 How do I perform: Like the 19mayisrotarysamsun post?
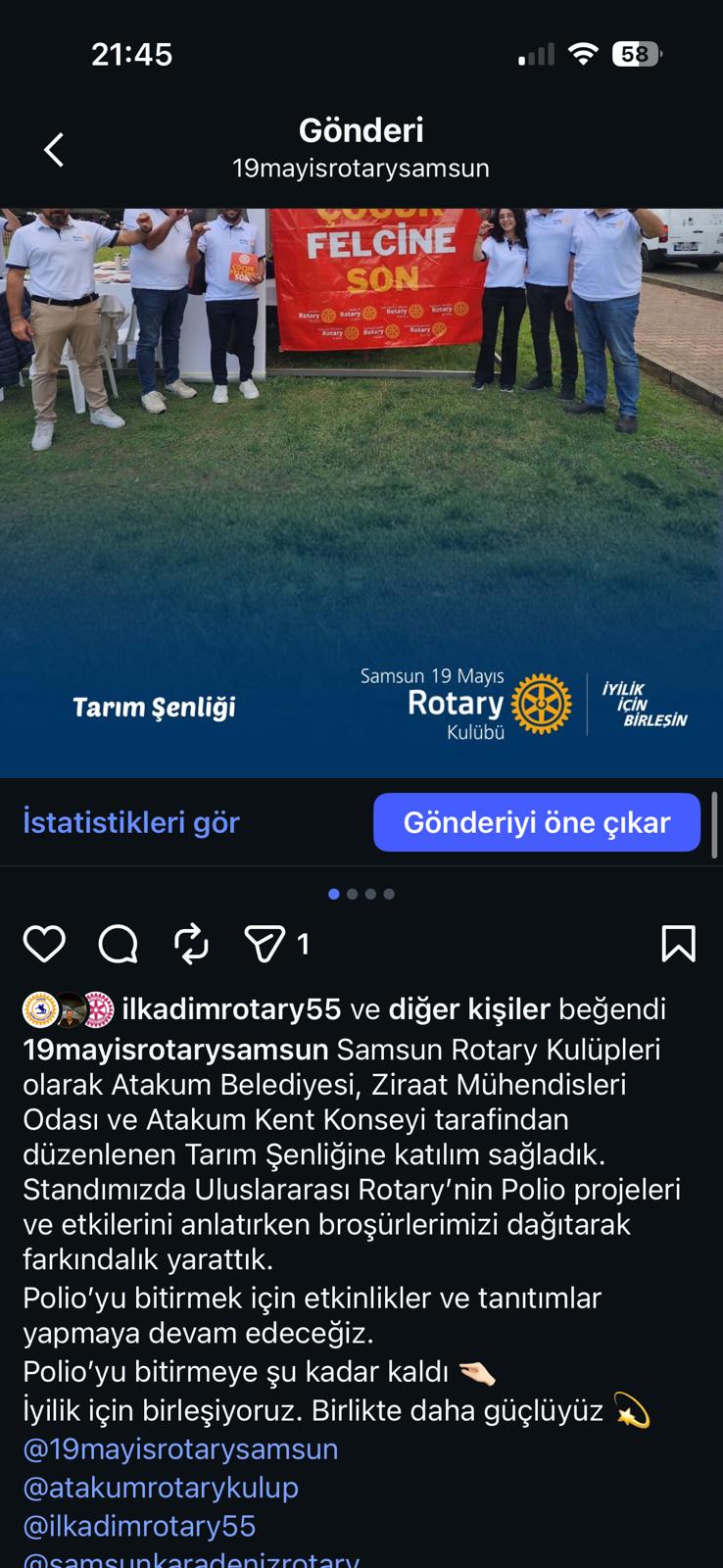pyautogui.click(x=44, y=944)
